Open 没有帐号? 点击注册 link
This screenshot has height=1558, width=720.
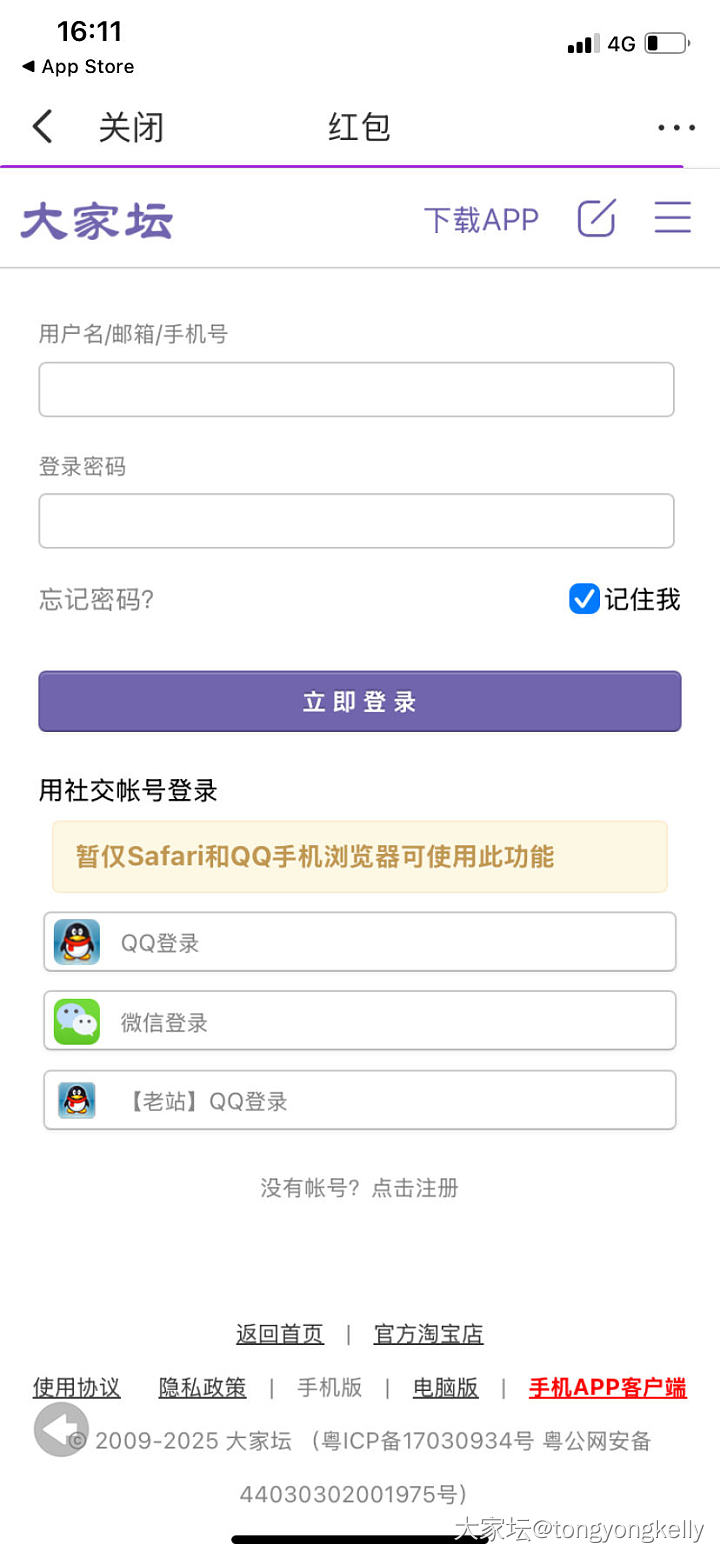[x=360, y=1188]
